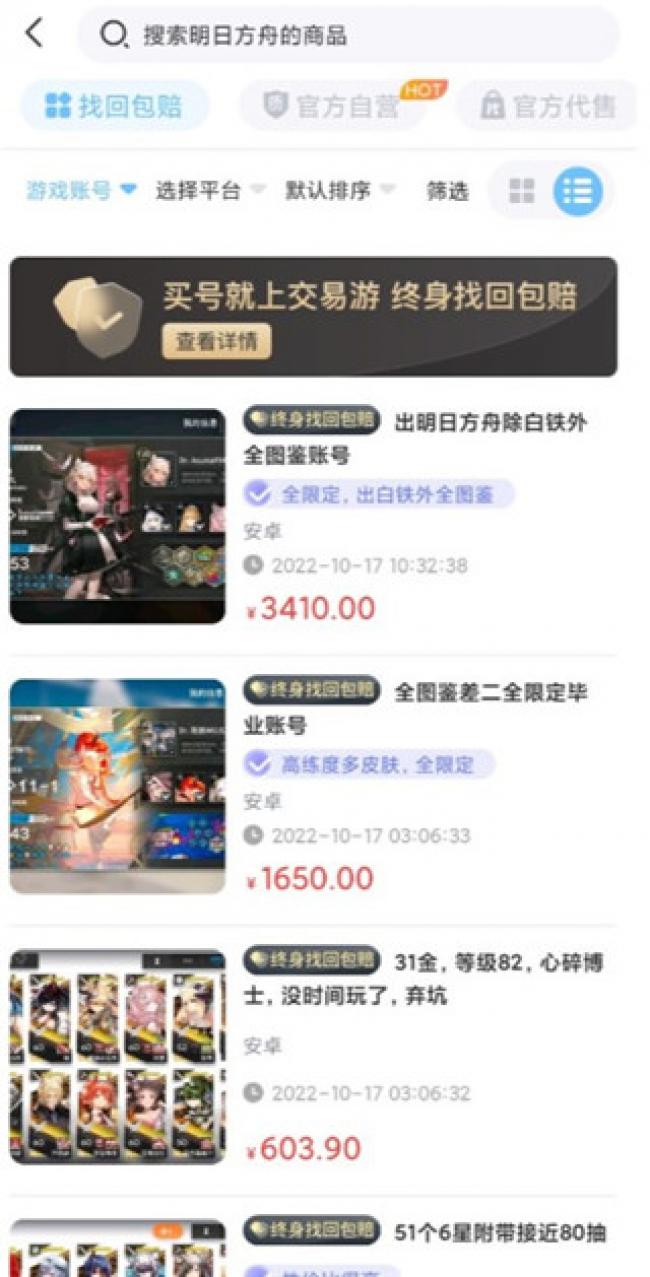Open the 筛选 filter options
The height and width of the screenshot is (1277, 650).
click(x=447, y=191)
